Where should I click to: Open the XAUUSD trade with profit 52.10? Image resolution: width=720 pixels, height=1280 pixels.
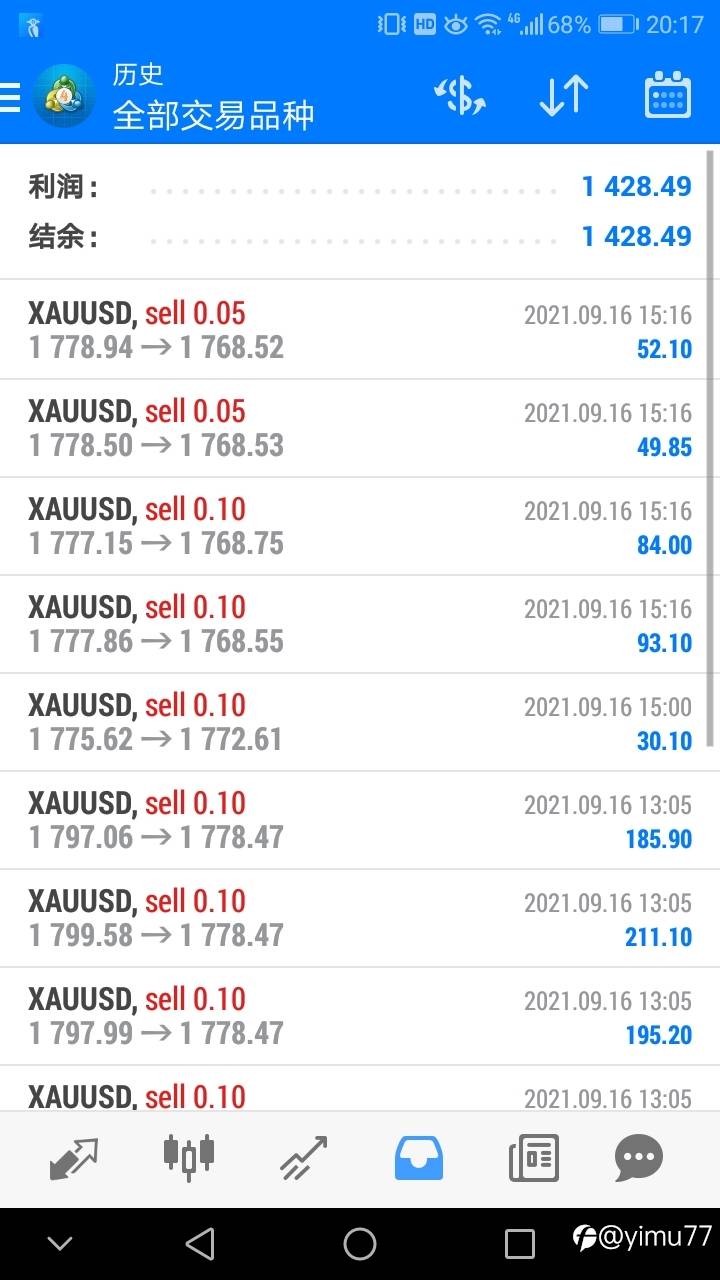point(360,330)
